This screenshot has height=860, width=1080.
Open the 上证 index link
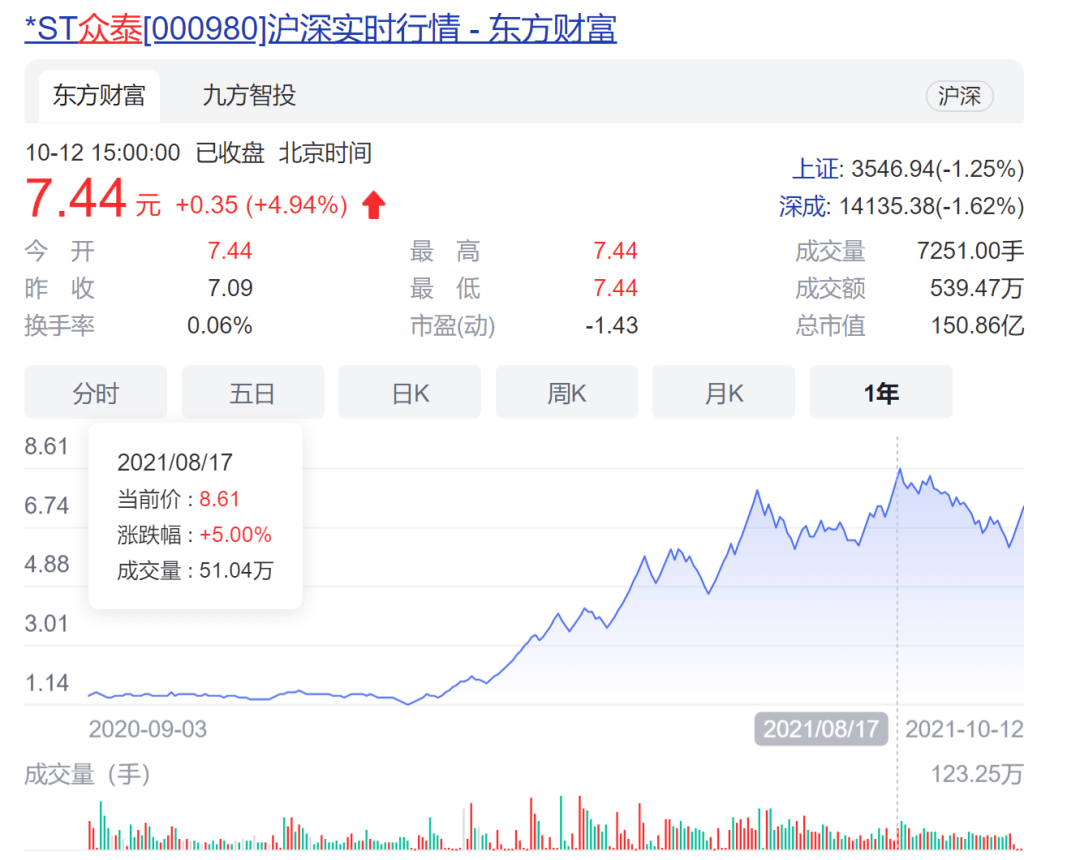tap(816, 168)
